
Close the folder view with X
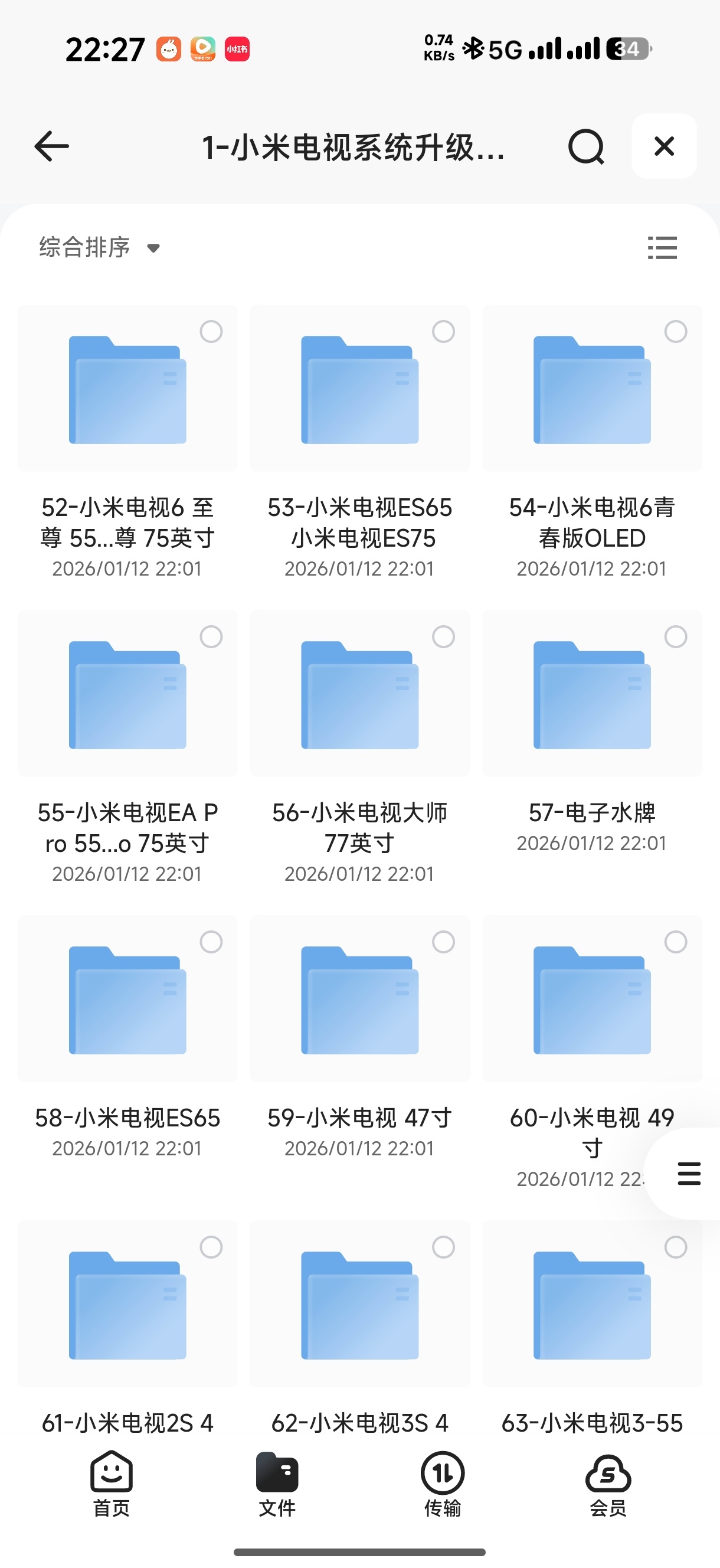(x=664, y=146)
